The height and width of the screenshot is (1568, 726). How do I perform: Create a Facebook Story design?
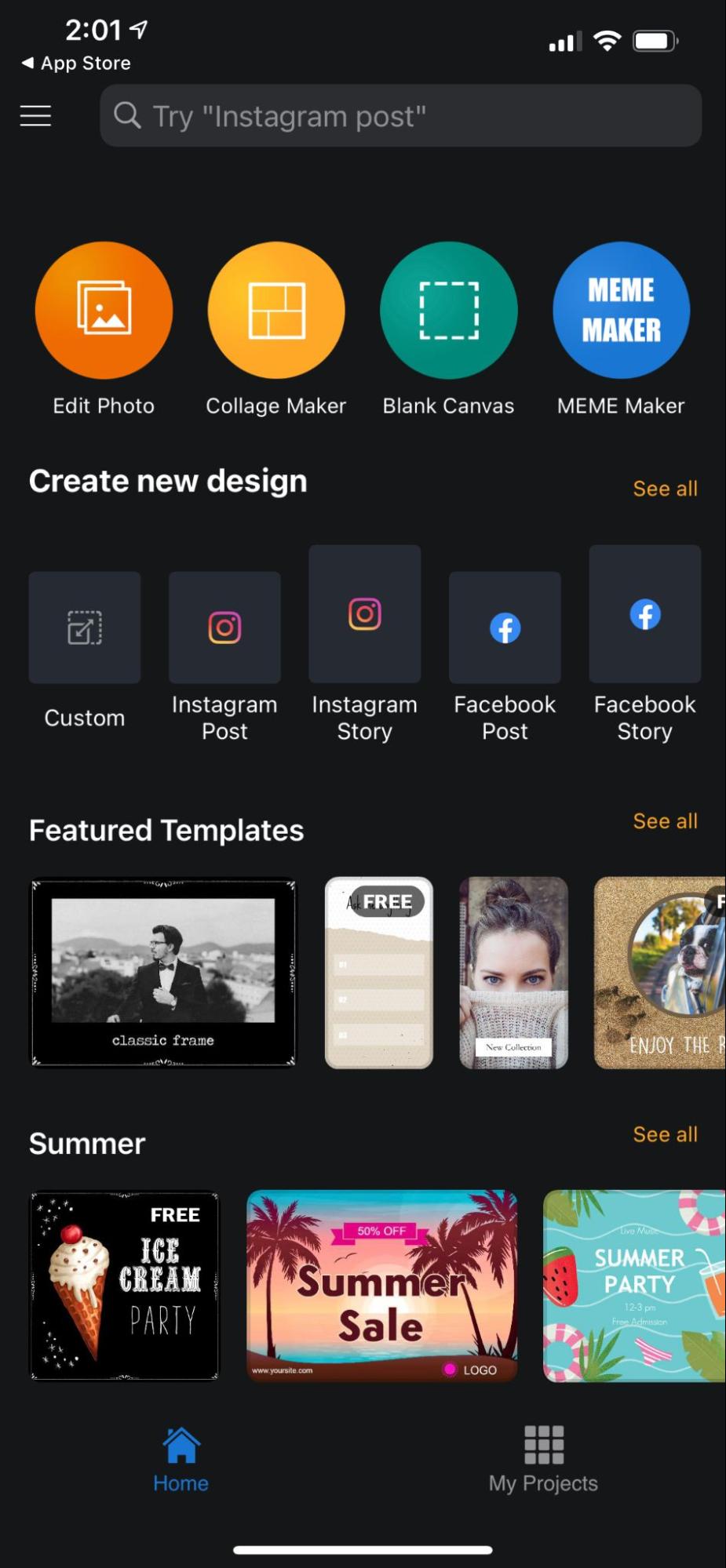[644, 614]
